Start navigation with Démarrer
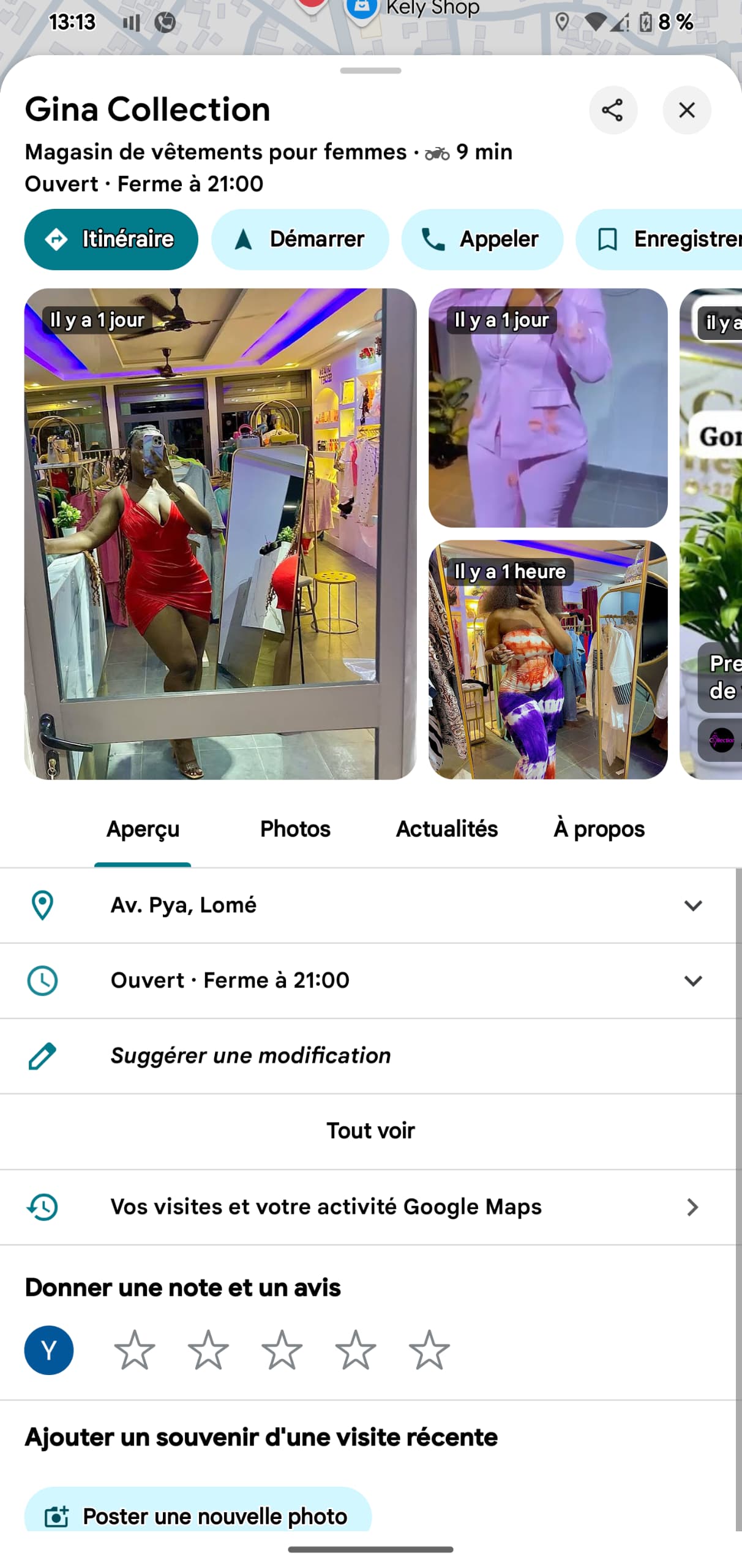The width and height of the screenshot is (742, 1568). pos(300,239)
